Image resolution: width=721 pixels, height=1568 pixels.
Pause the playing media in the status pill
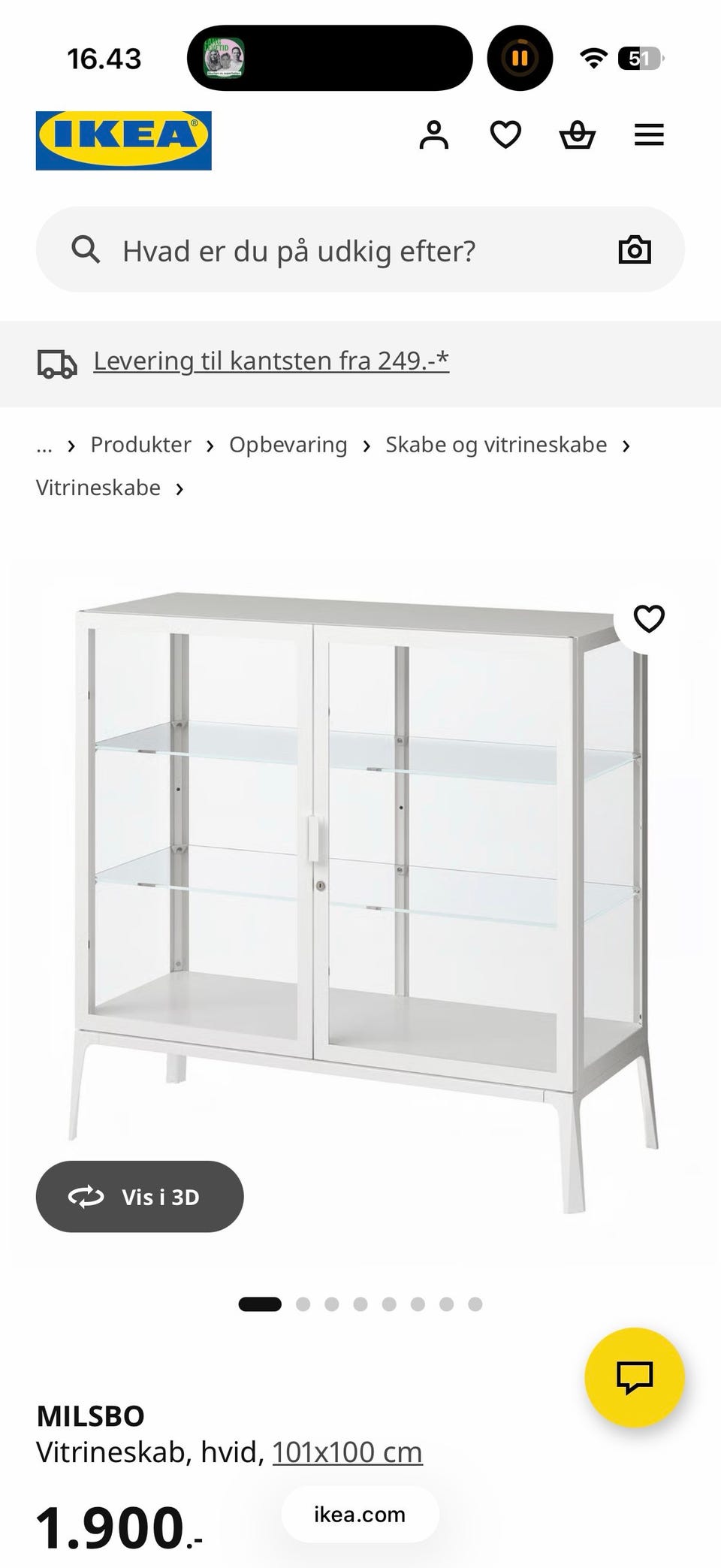(x=519, y=58)
